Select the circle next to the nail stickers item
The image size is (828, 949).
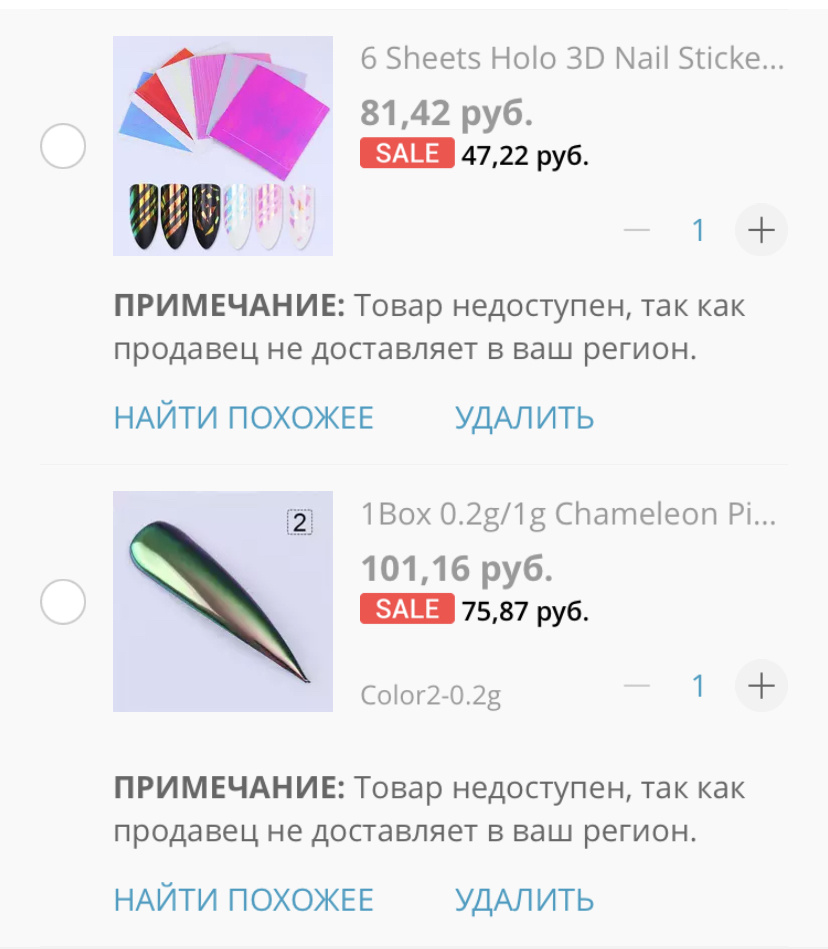[61, 148]
